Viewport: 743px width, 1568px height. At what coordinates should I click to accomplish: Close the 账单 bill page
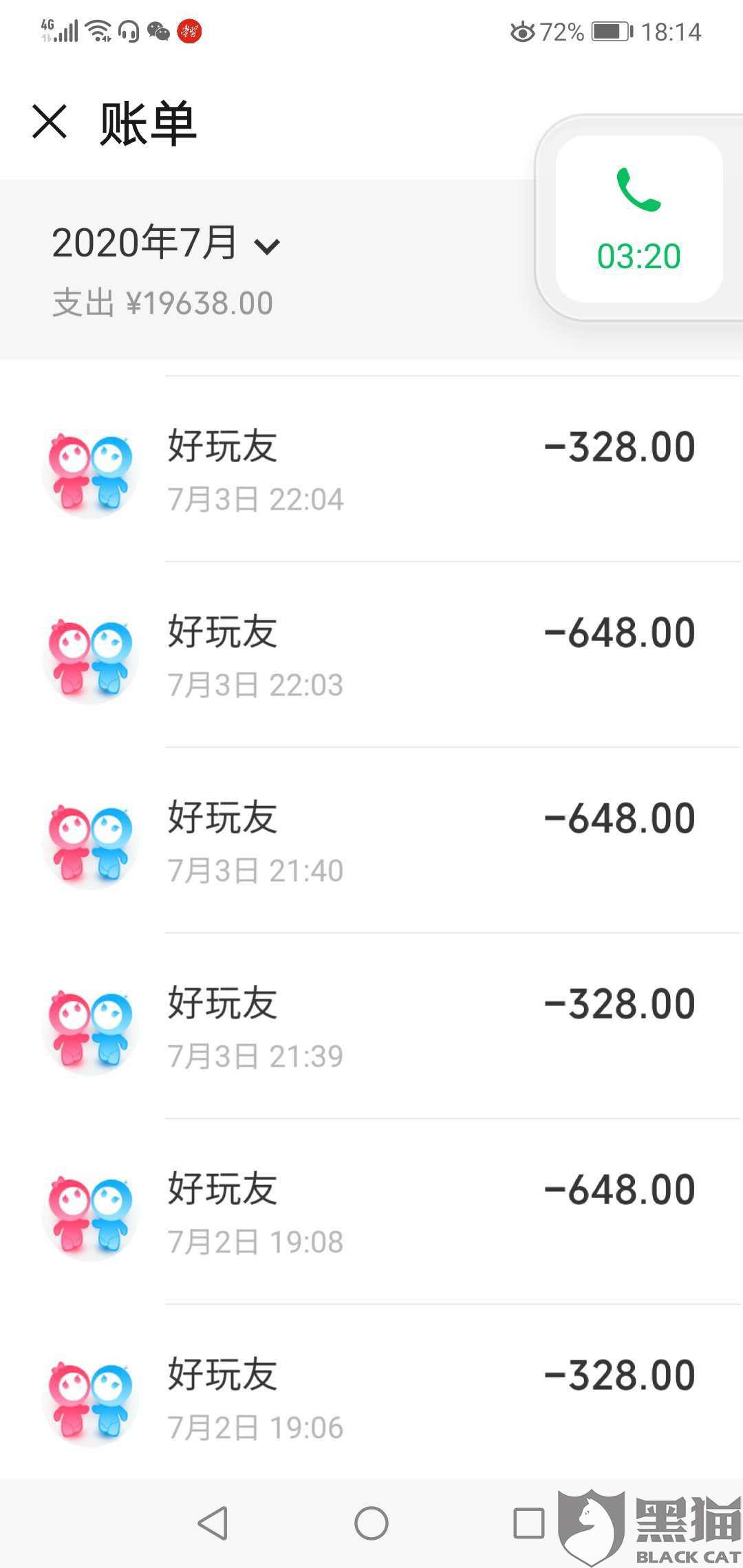click(50, 122)
